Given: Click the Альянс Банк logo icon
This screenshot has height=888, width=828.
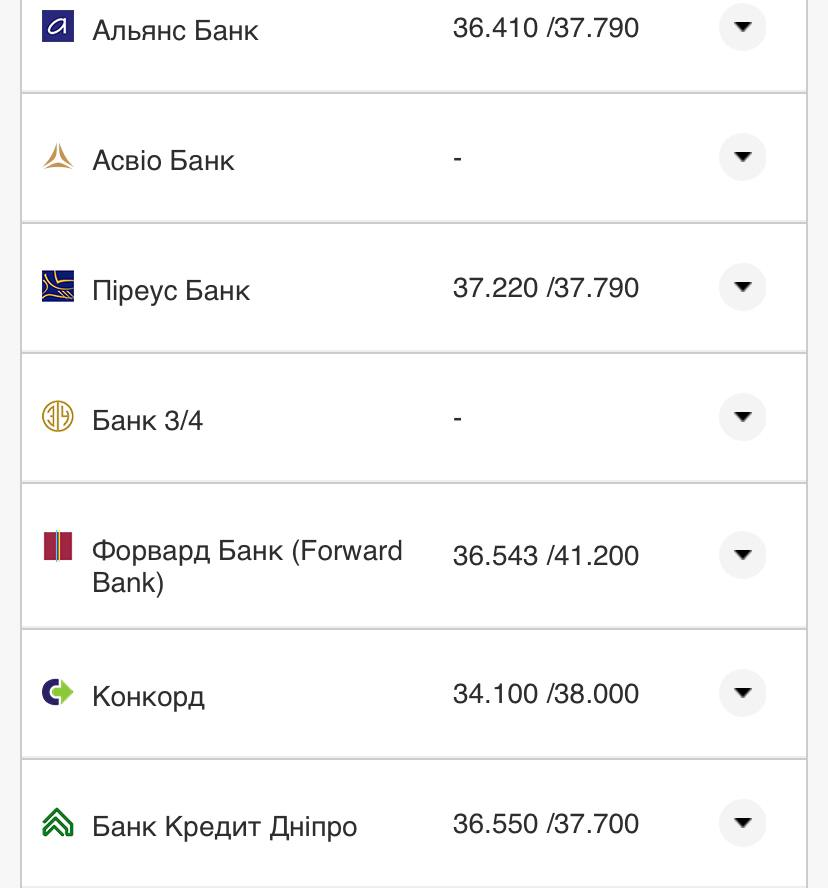Looking at the screenshot, I should tap(57, 28).
